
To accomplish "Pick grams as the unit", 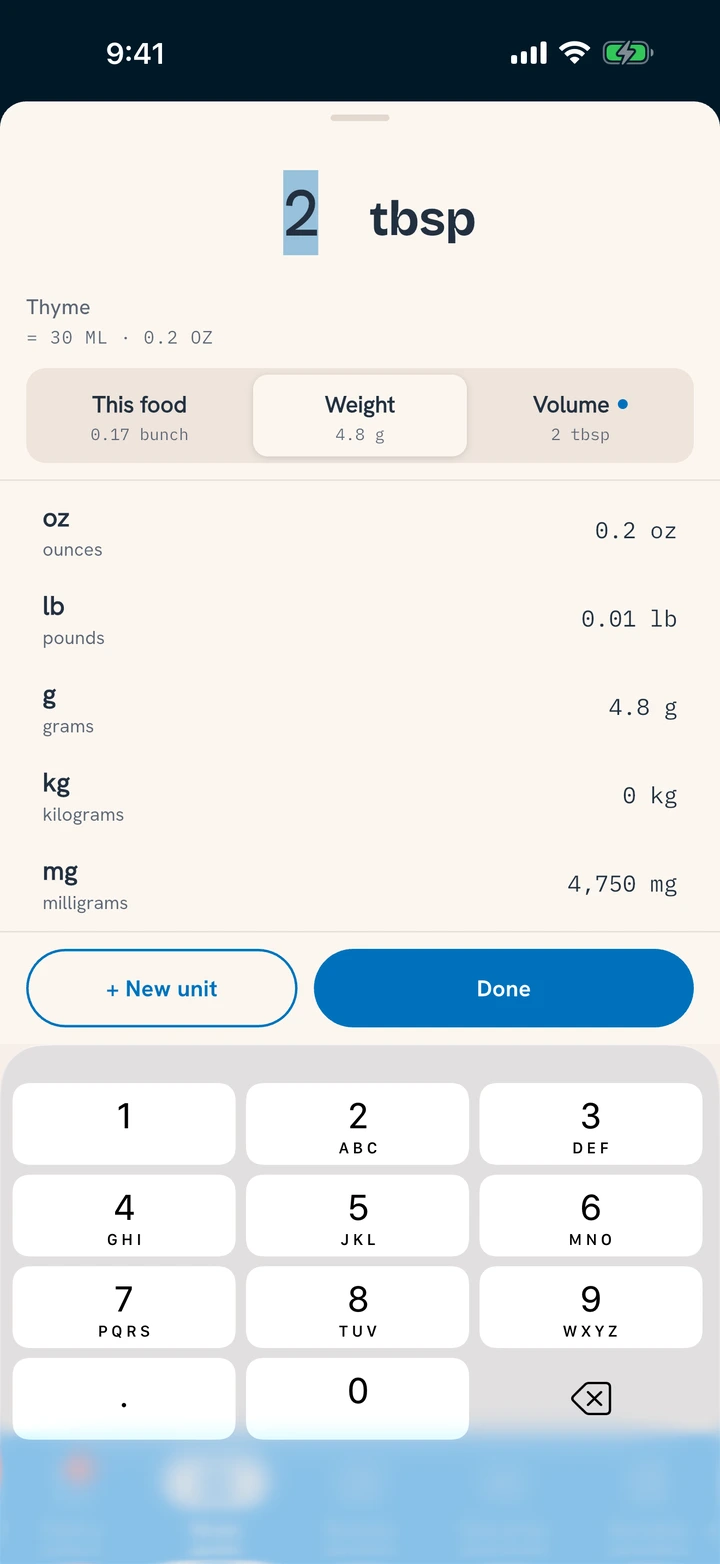I will (360, 709).
